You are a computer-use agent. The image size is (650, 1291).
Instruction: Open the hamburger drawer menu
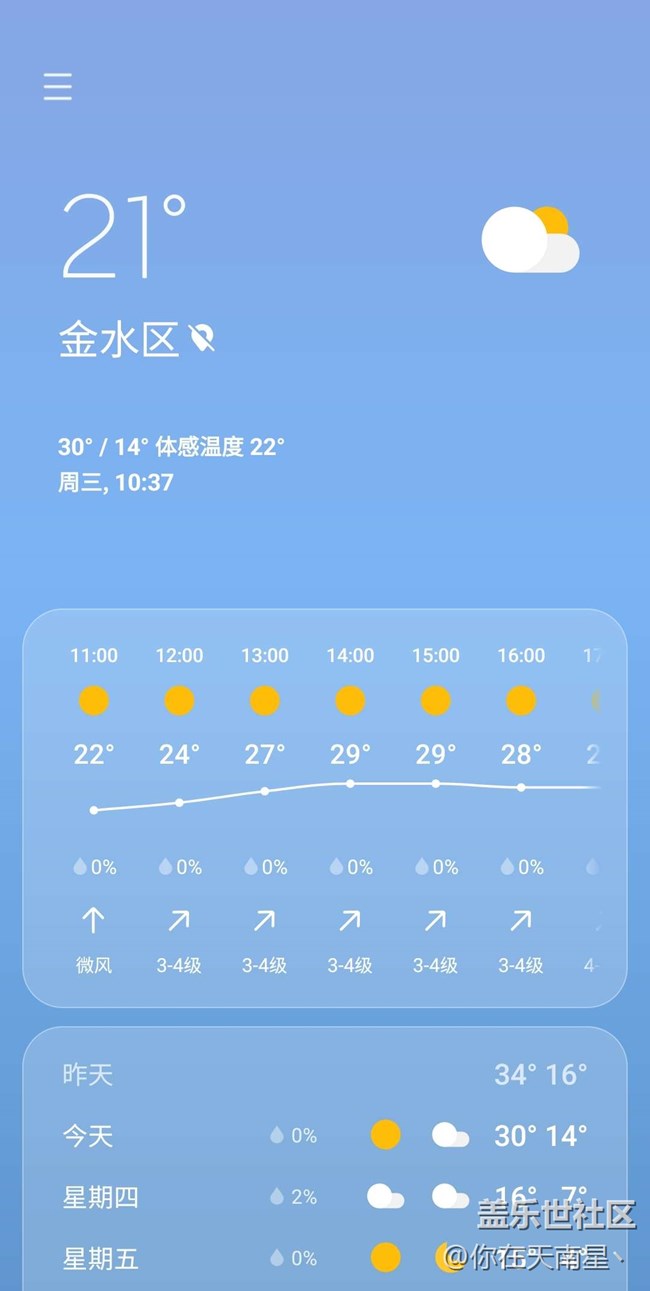[58, 87]
